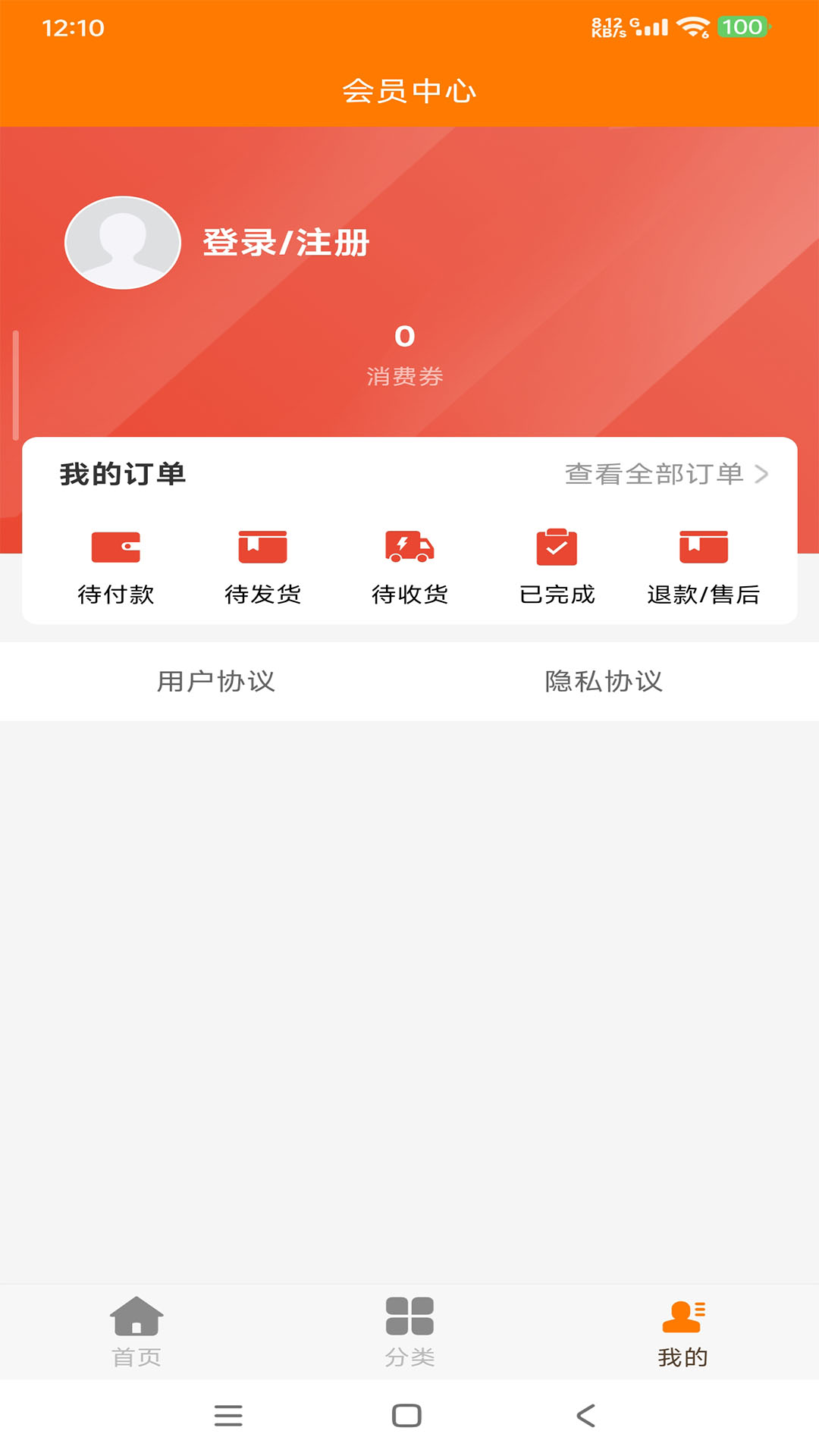Tap 登录/注册 to sign in
This screenshot has width=819, height=1456.
pos(284,244)
